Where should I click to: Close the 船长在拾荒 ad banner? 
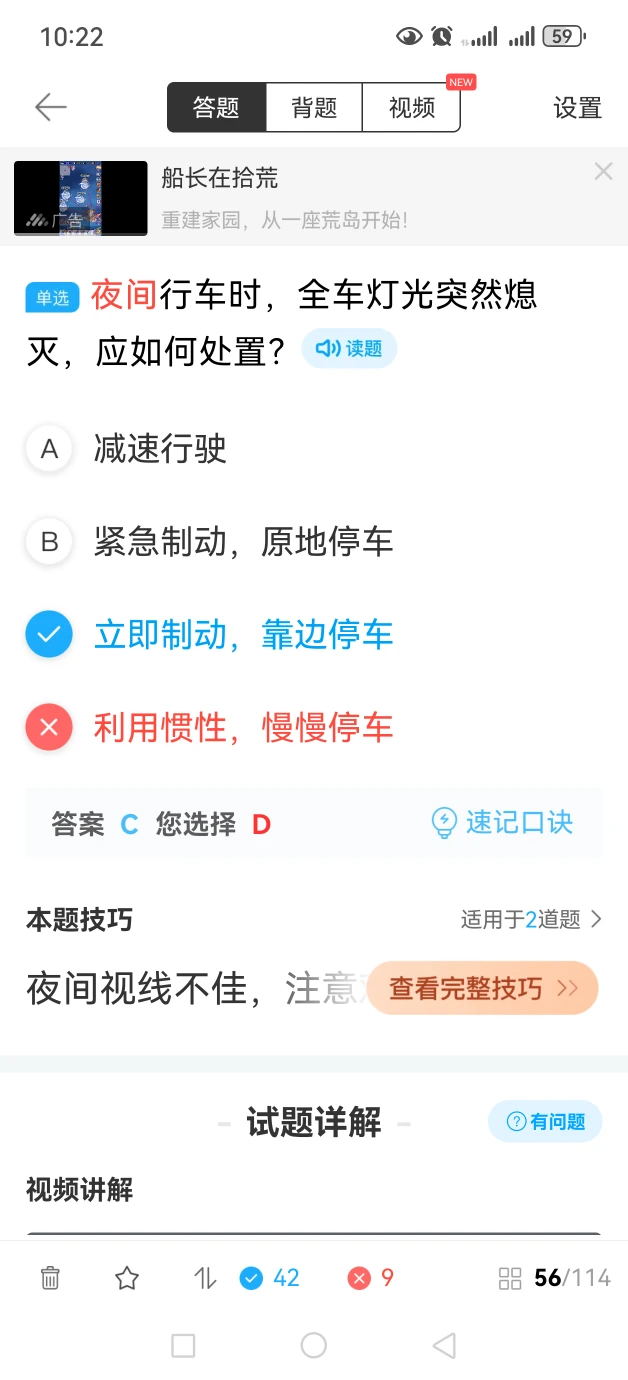pyautogui.click(x=603, y=172)
